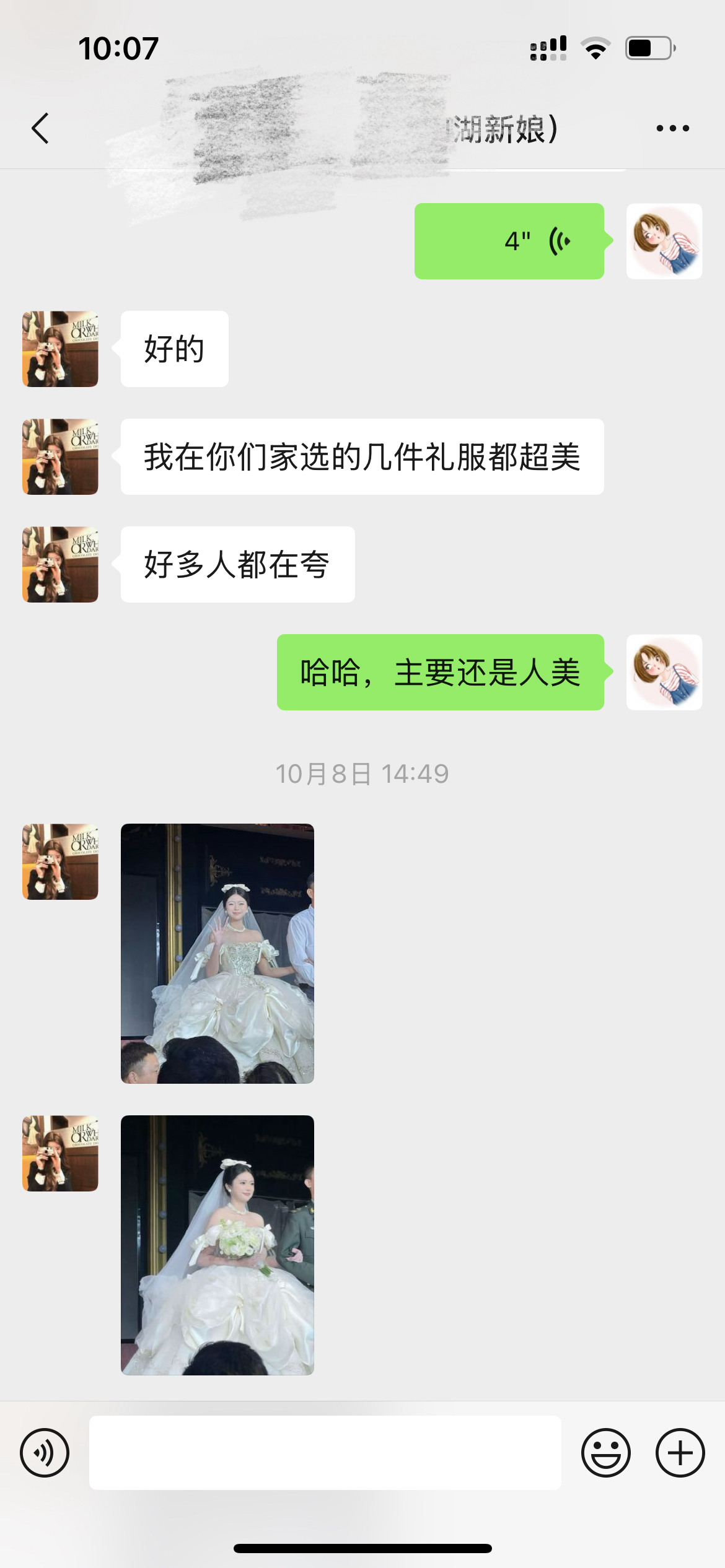
Task: Open the photo of bride holding bouquet
Action: tap(217, 1245)
